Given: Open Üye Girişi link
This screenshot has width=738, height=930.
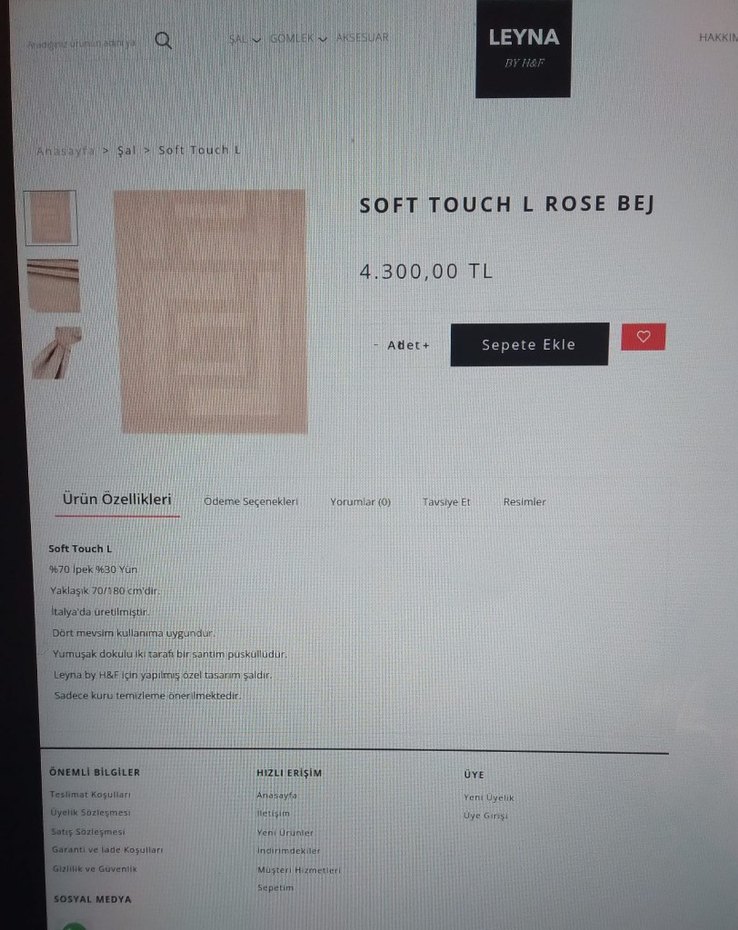Looking at the screenshot, I should click(486, 816).
